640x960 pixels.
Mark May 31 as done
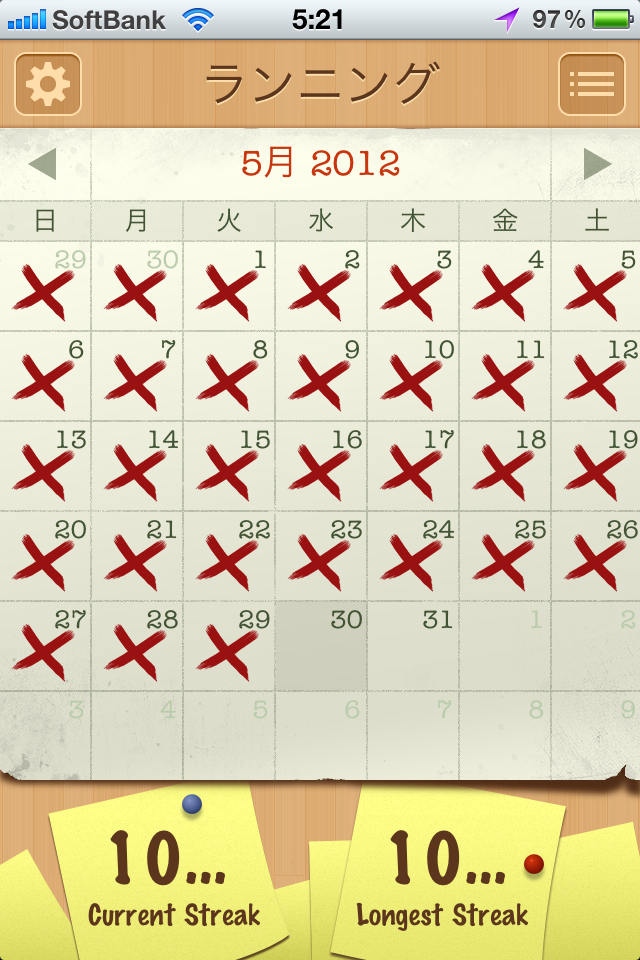[x=413, y=646]
